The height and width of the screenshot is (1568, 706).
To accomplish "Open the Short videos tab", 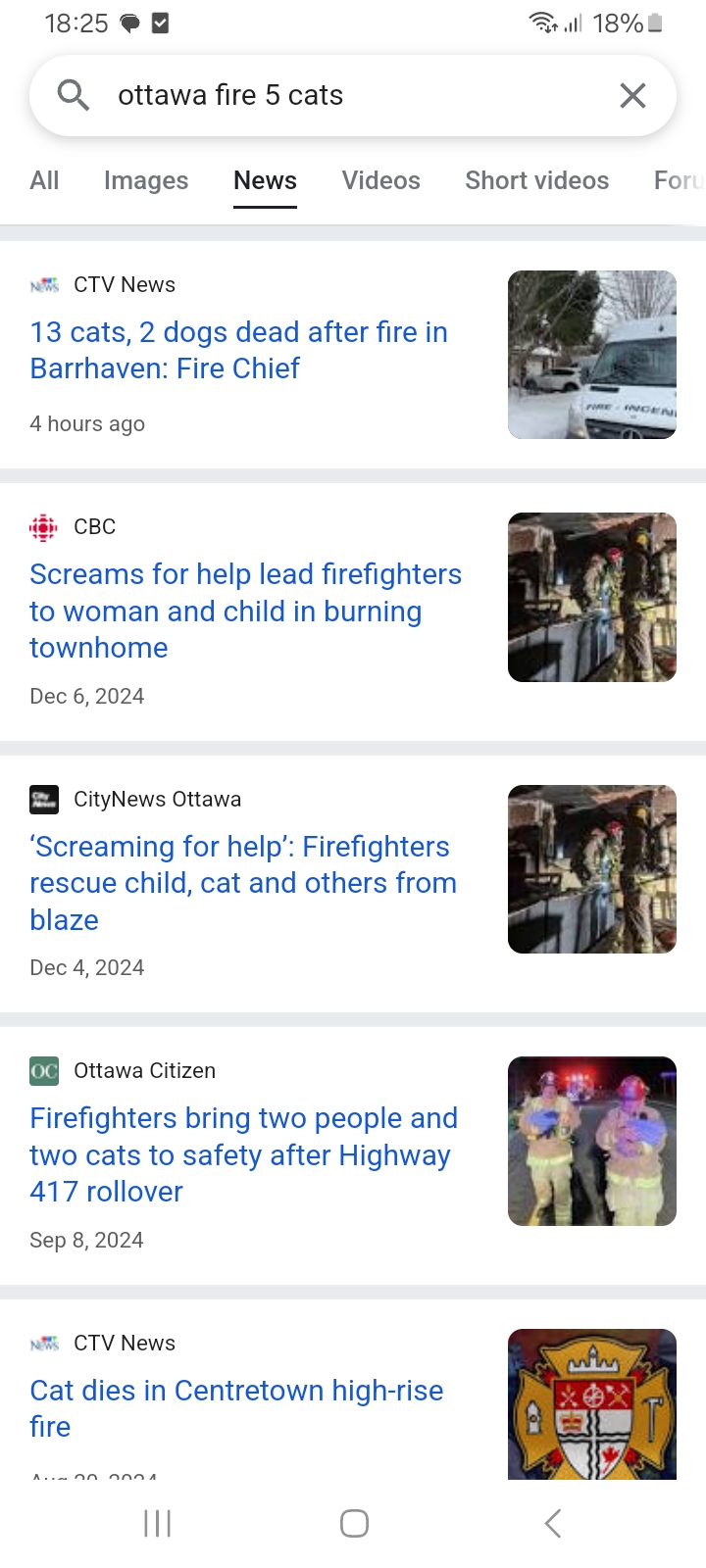I will click(x=536, y=180).
